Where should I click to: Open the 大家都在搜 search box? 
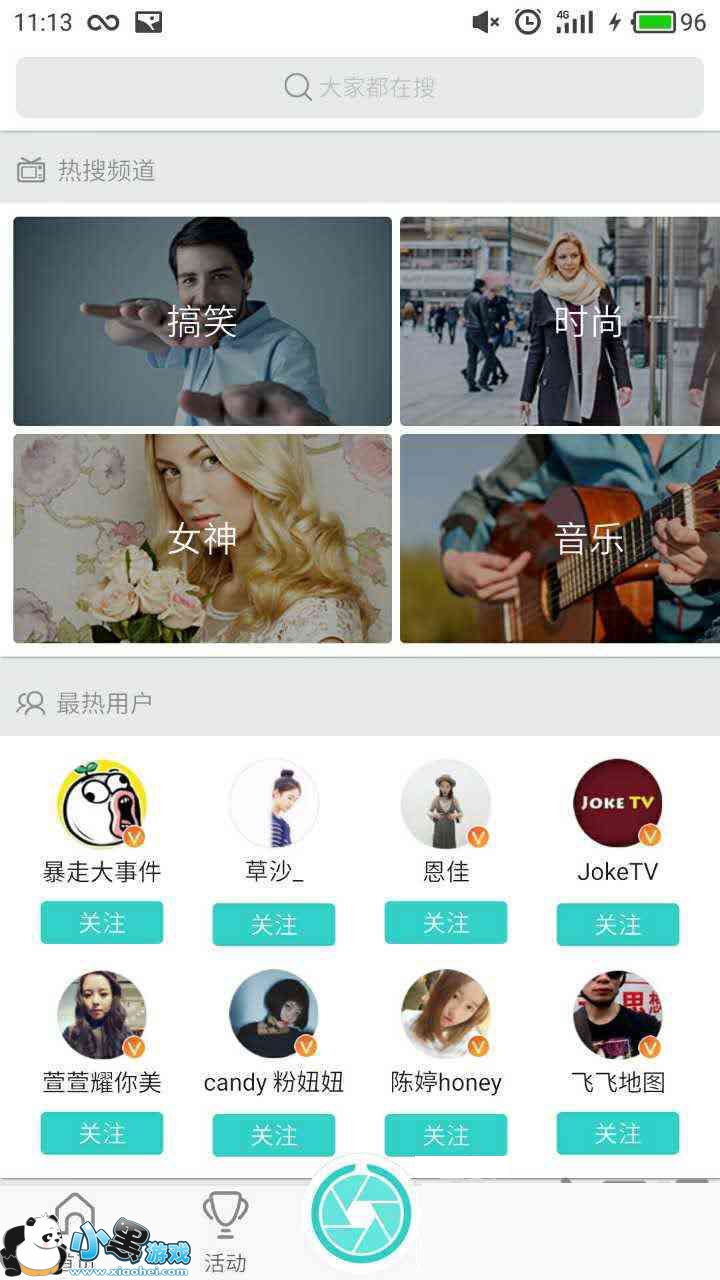pyautogui.click(x=360, y=88)
